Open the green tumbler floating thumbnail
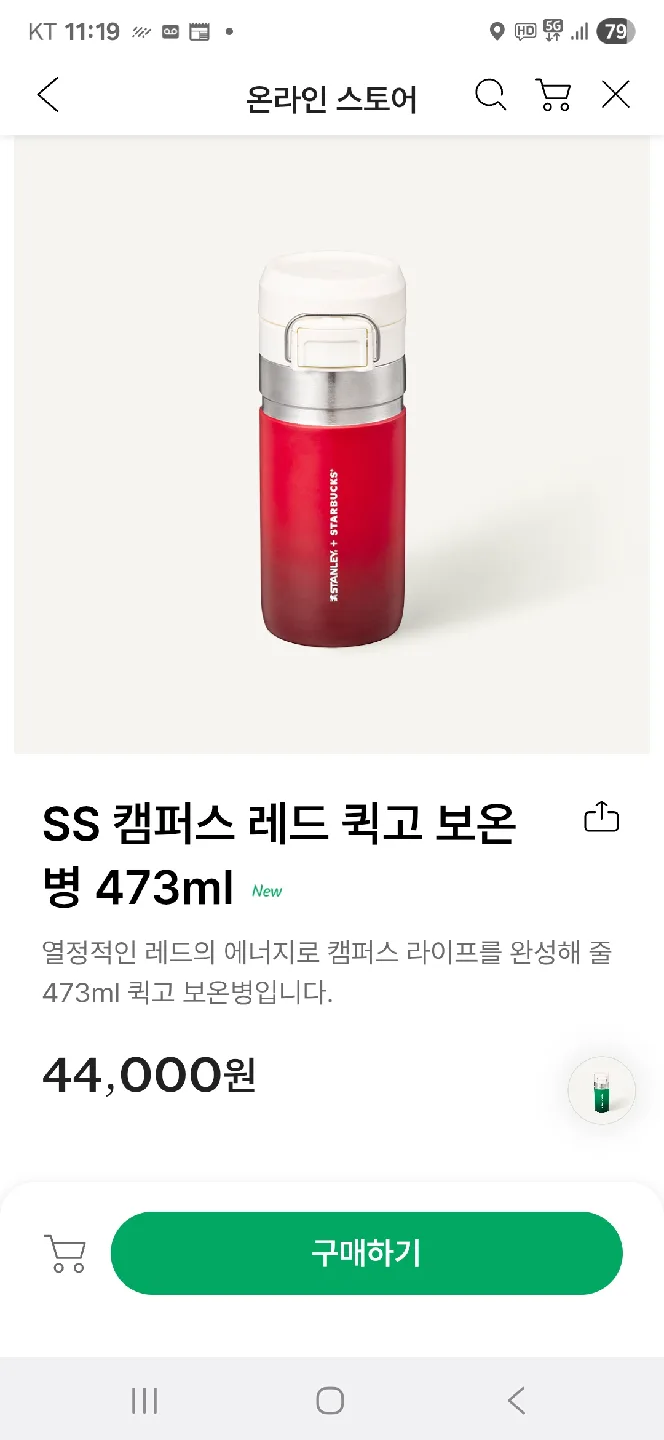 click(602, 1091)
